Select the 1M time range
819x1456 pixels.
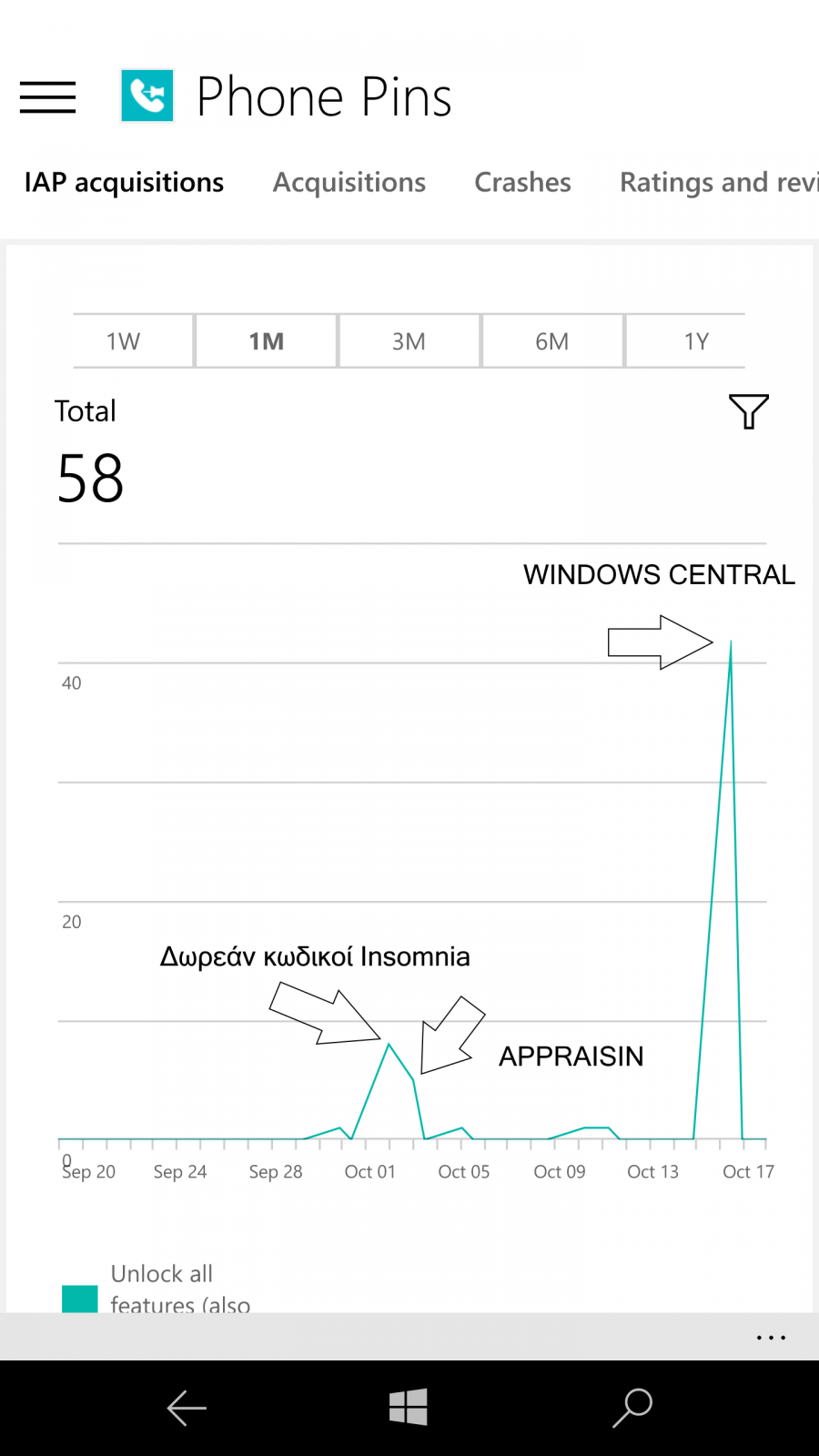pos(266,341)
